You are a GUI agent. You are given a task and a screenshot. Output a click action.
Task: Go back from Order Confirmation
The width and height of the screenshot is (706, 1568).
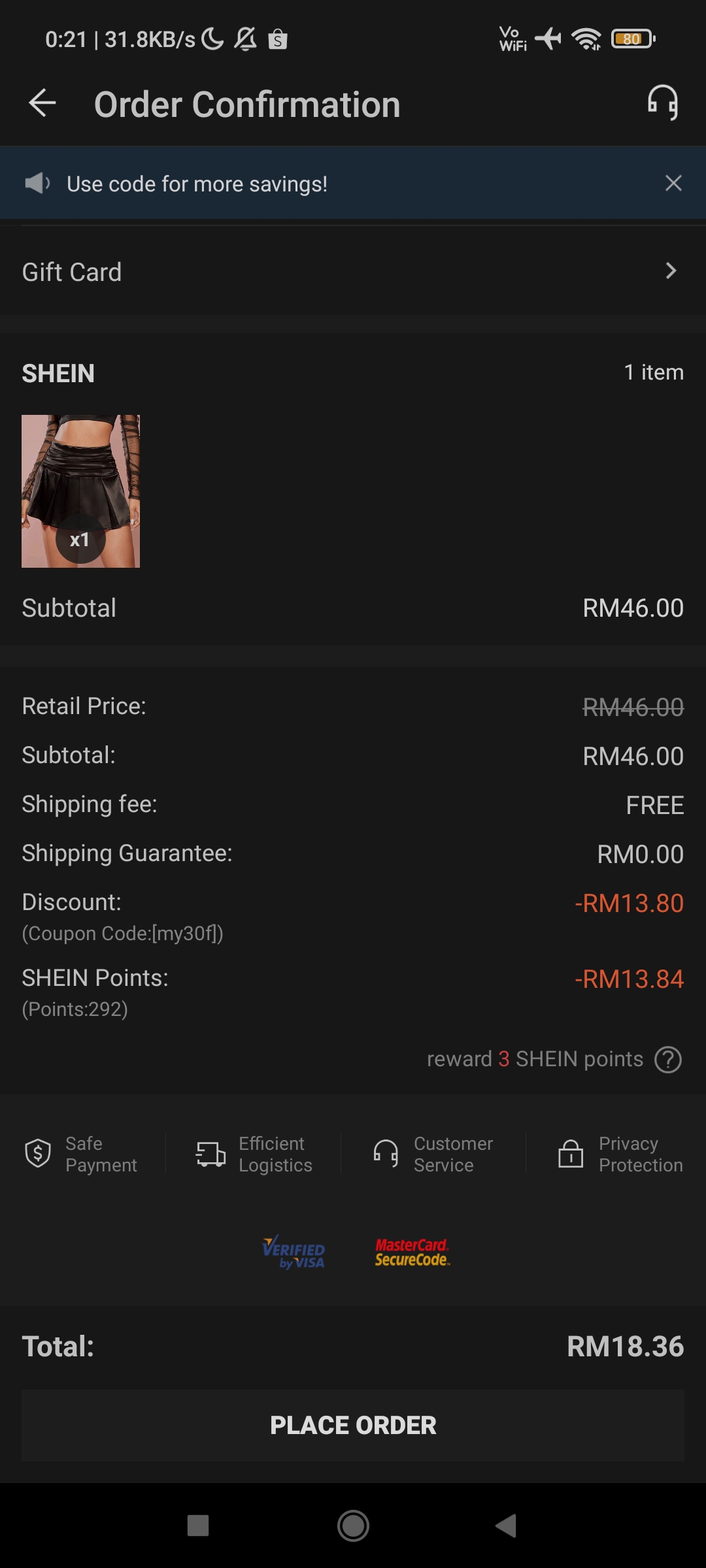coord(42,103)
